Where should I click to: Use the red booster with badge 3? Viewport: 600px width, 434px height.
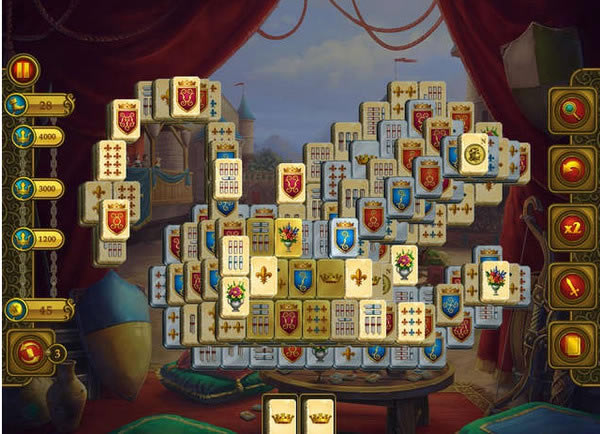pyautogui.click(x=27, y=353)
